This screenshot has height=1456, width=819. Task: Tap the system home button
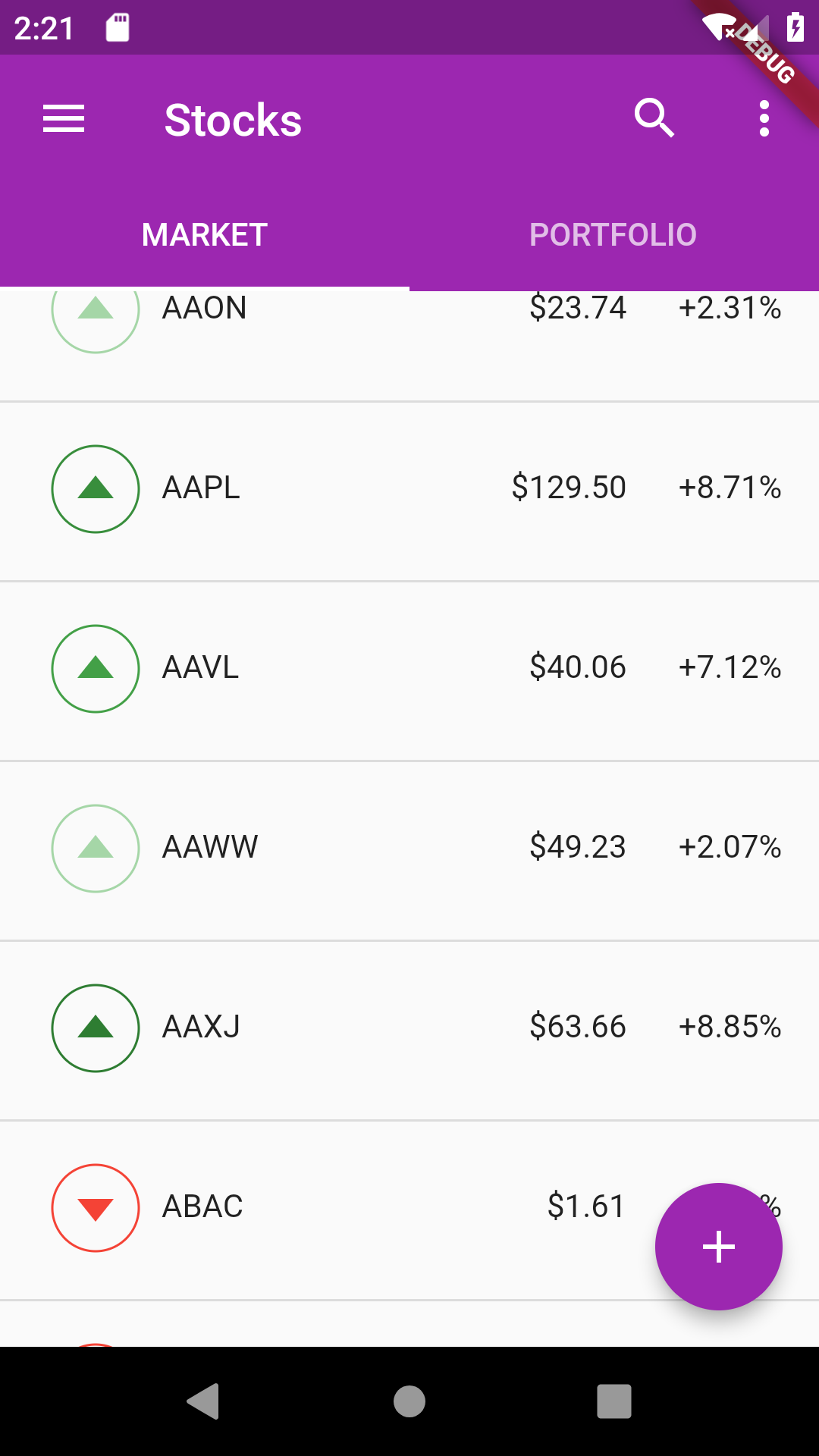click(x=409, y=1401)
